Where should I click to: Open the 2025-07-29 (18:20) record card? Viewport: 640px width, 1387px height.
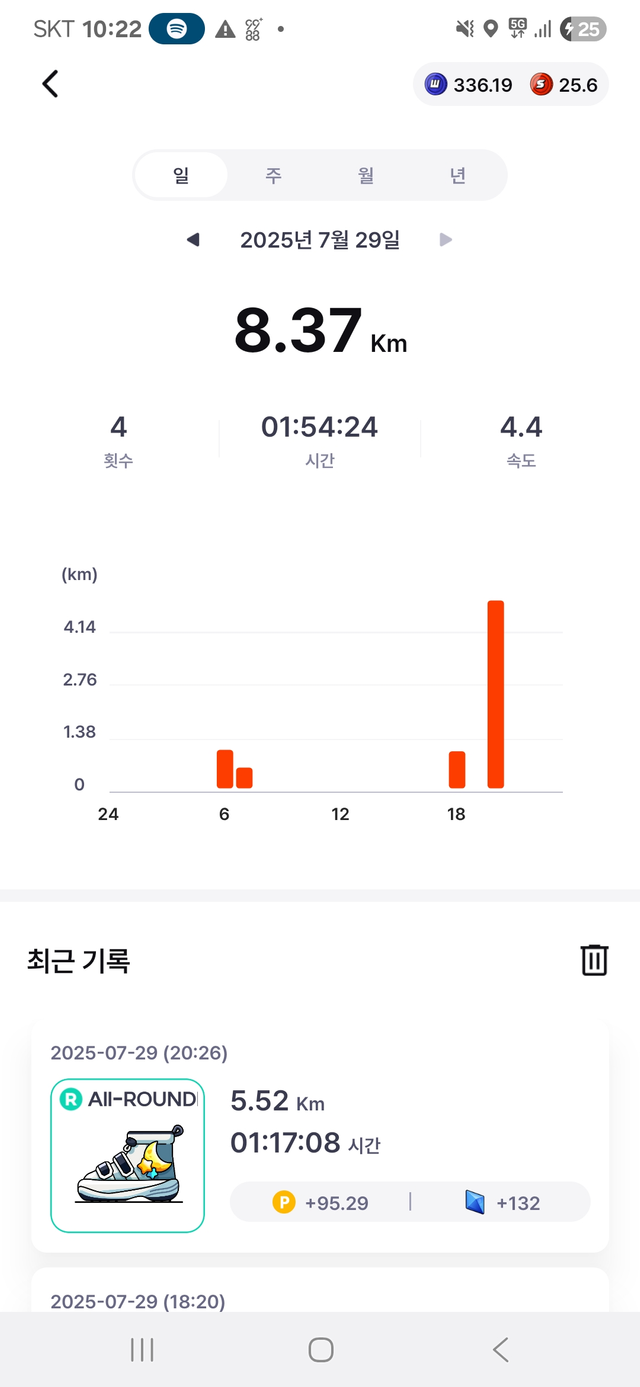(320, 1290)
